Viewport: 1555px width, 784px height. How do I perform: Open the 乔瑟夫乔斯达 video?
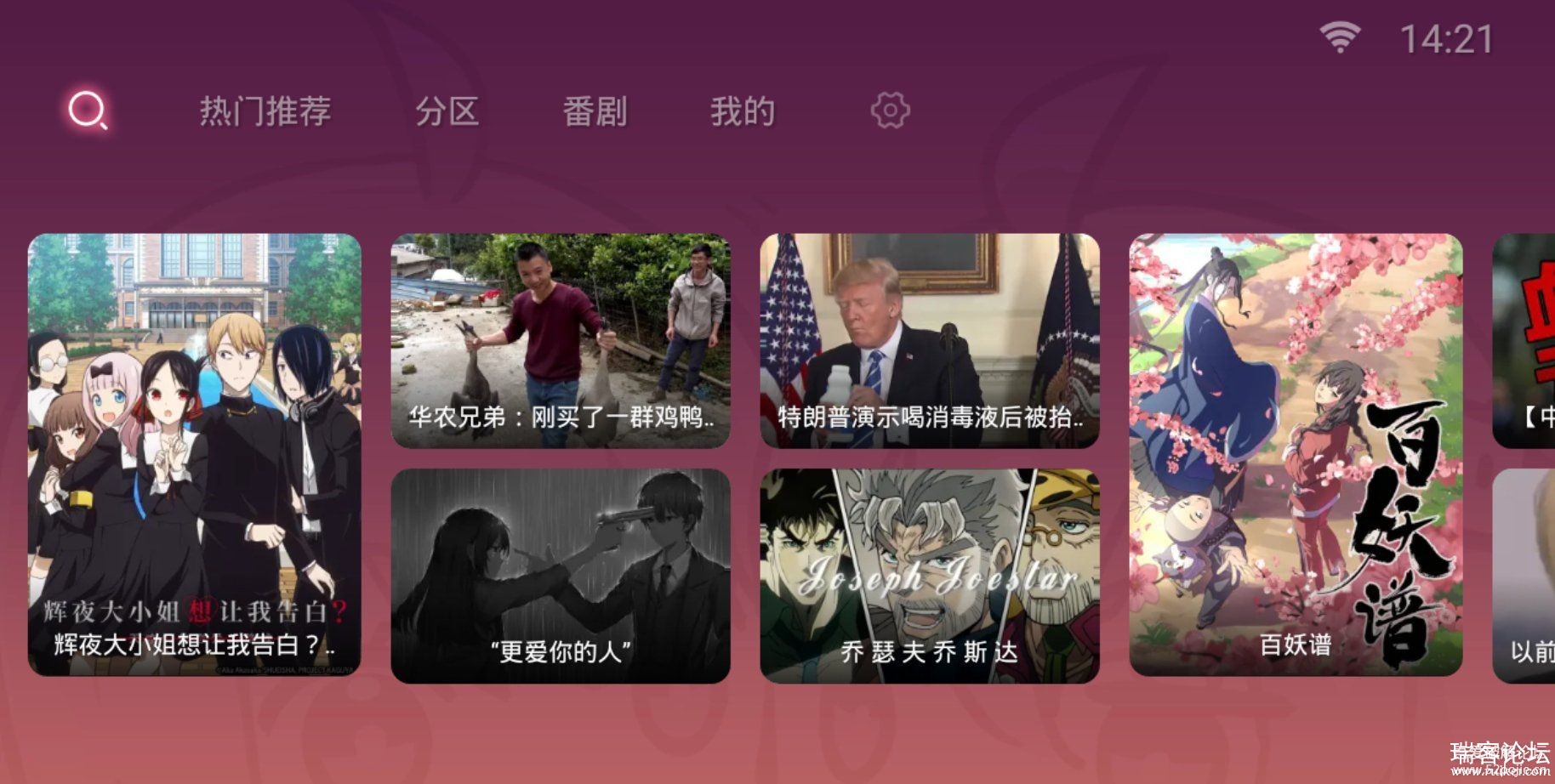929,576
